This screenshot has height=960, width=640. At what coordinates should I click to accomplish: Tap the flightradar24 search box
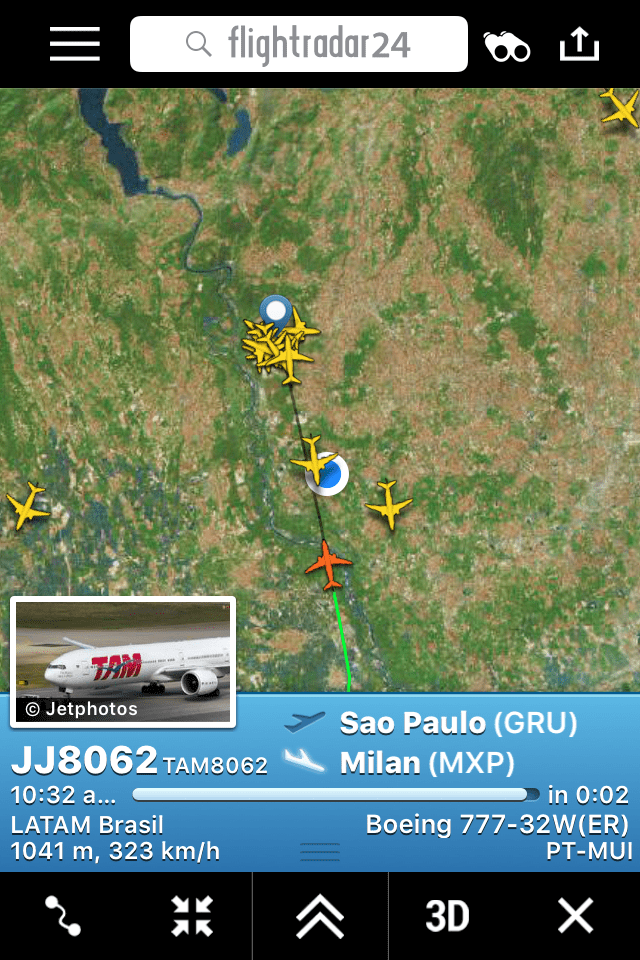point(299,44)
